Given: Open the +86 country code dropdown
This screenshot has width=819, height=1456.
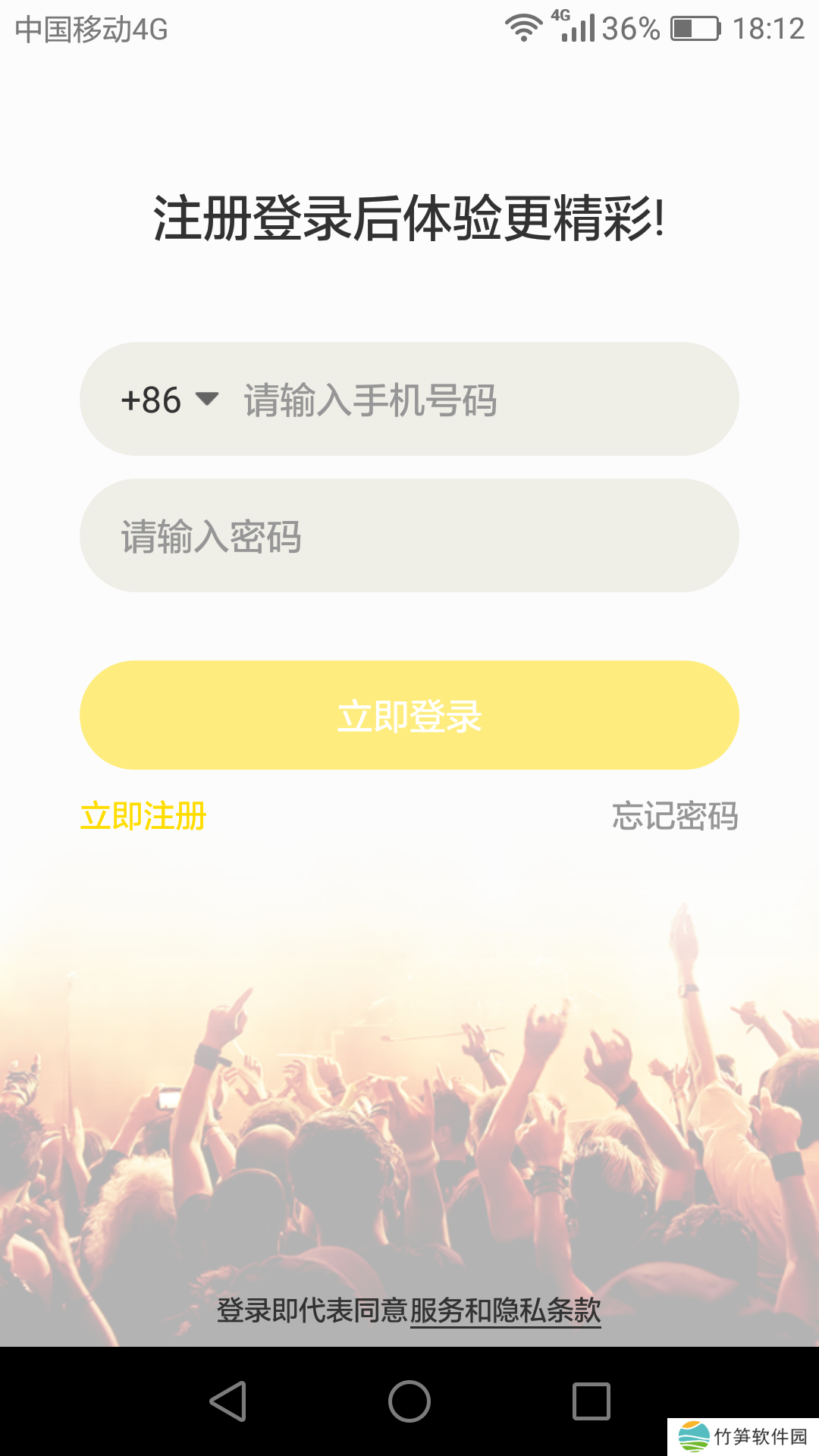Looking at the screenshot, I should [x=169, y=400].
